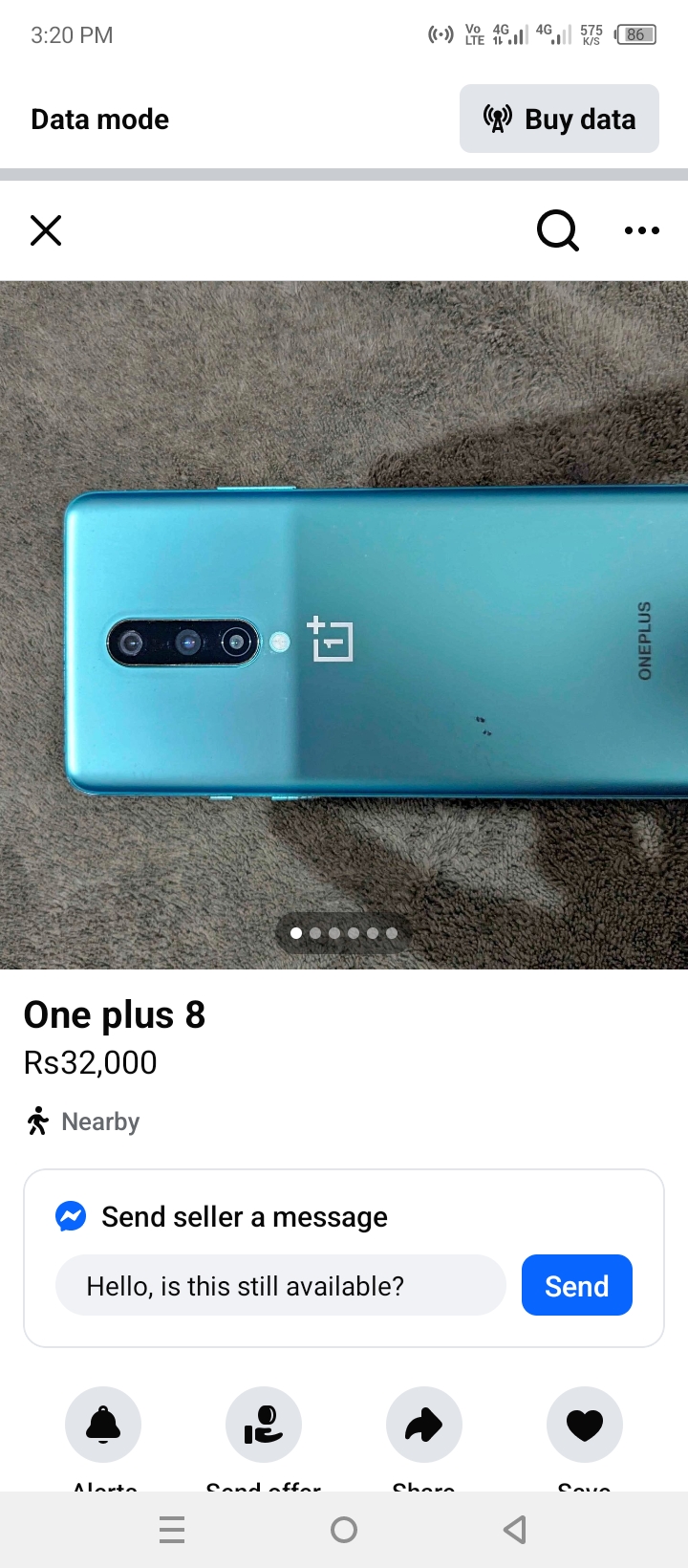The image size is (688, 1568).
Task: Go back using the system back button
Action: [515, 1530]
